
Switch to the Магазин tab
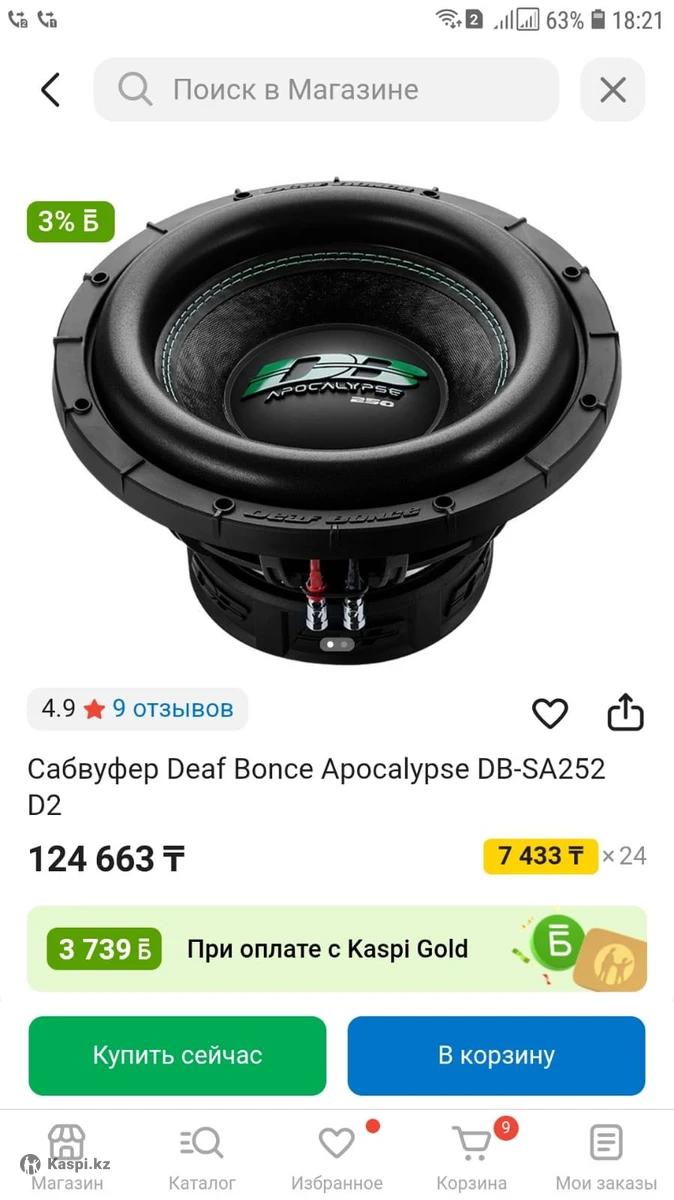(67, 1156)
